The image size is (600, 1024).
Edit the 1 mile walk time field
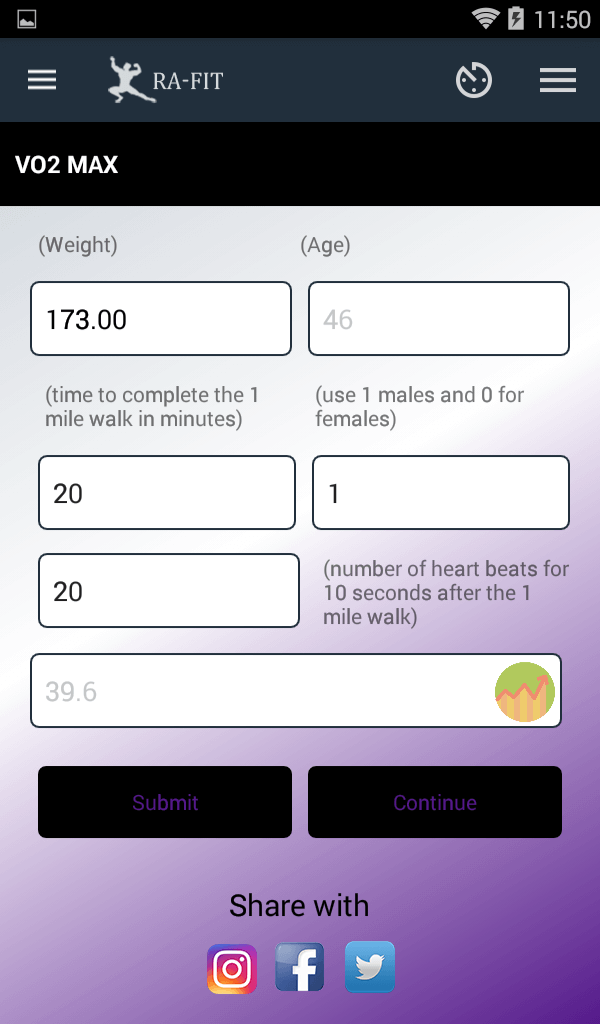pyautogui.click(x=167, y=493)
